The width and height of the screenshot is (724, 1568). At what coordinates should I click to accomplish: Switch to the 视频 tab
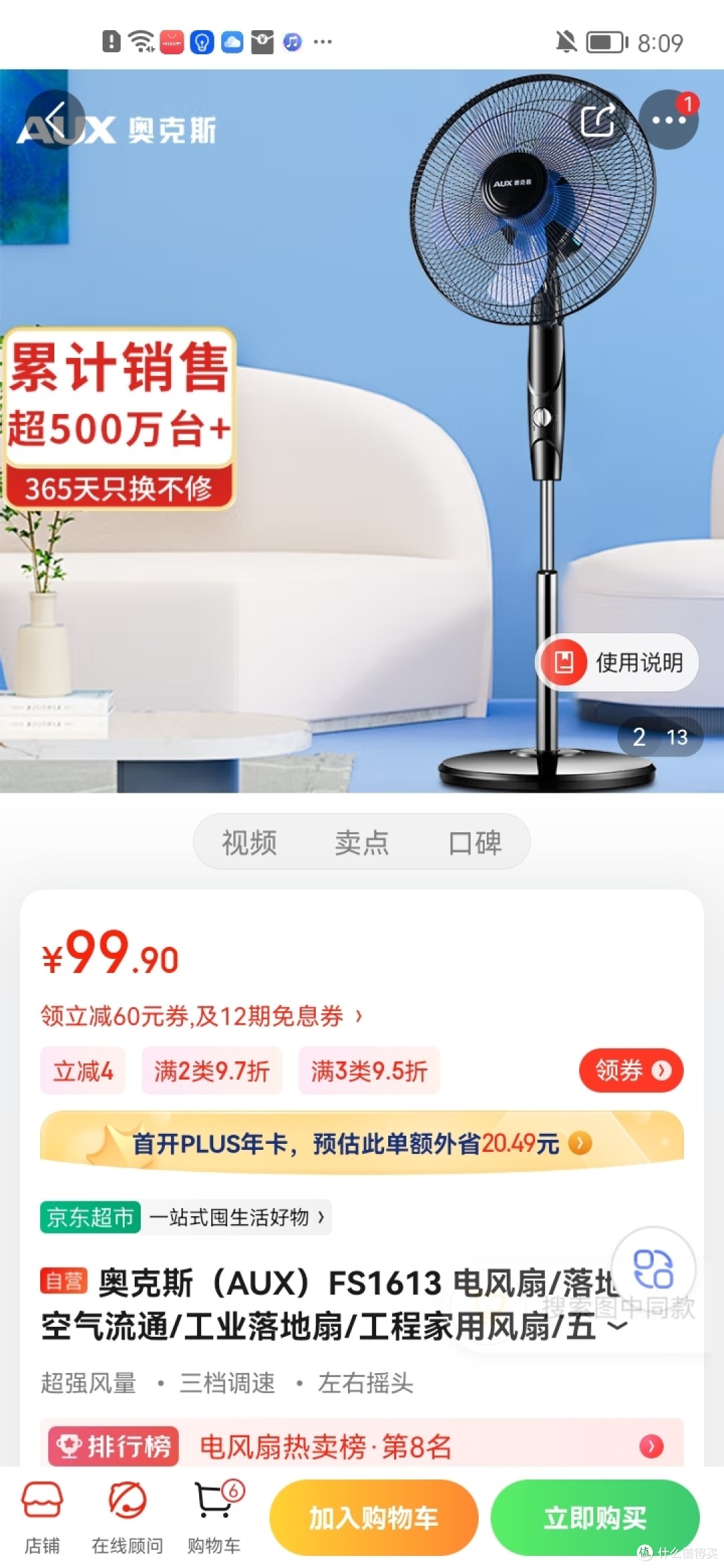(x=249, y=842)
